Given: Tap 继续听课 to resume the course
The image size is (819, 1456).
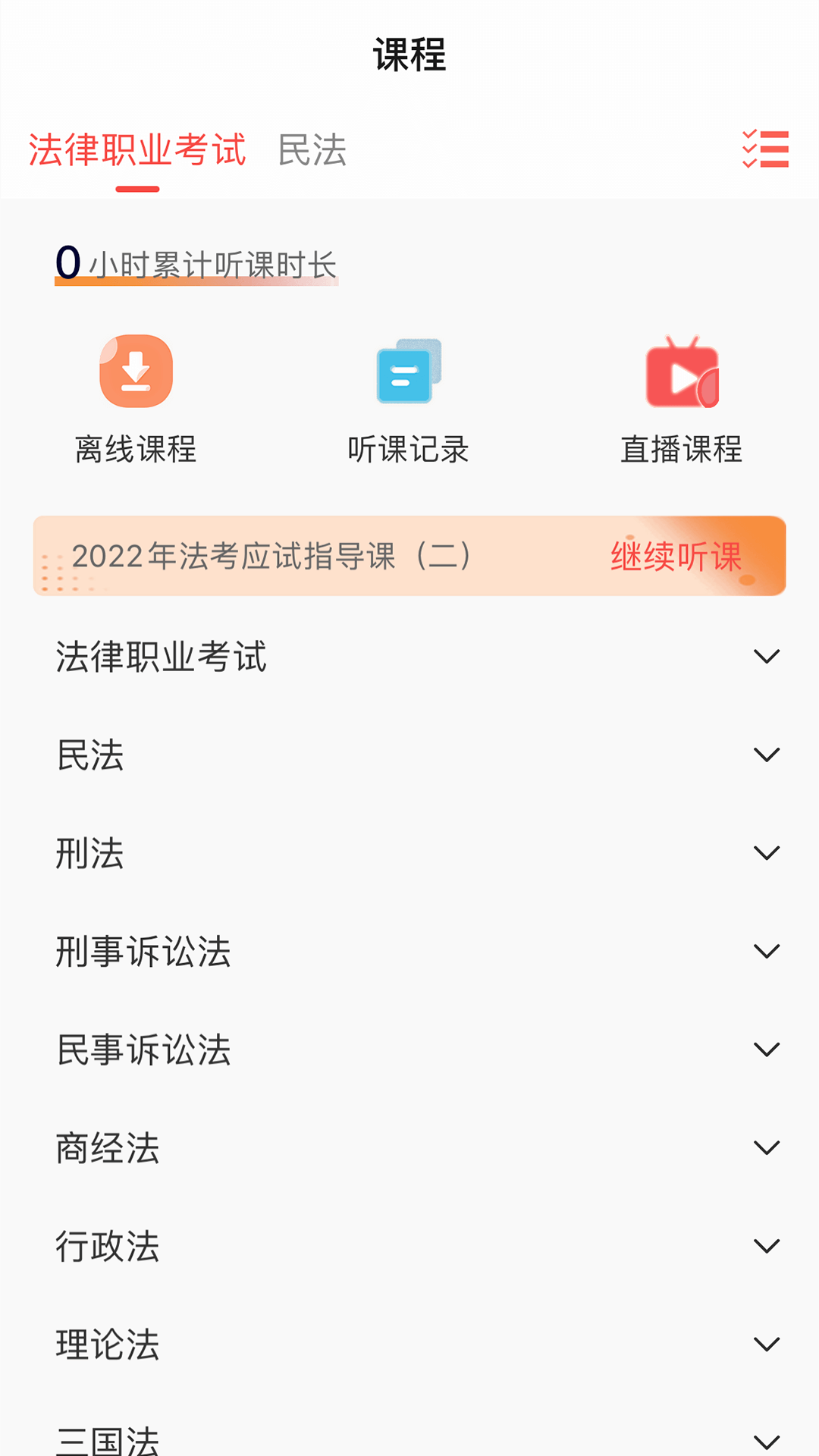Looking at the screenshot, I should tap(676, 557).
